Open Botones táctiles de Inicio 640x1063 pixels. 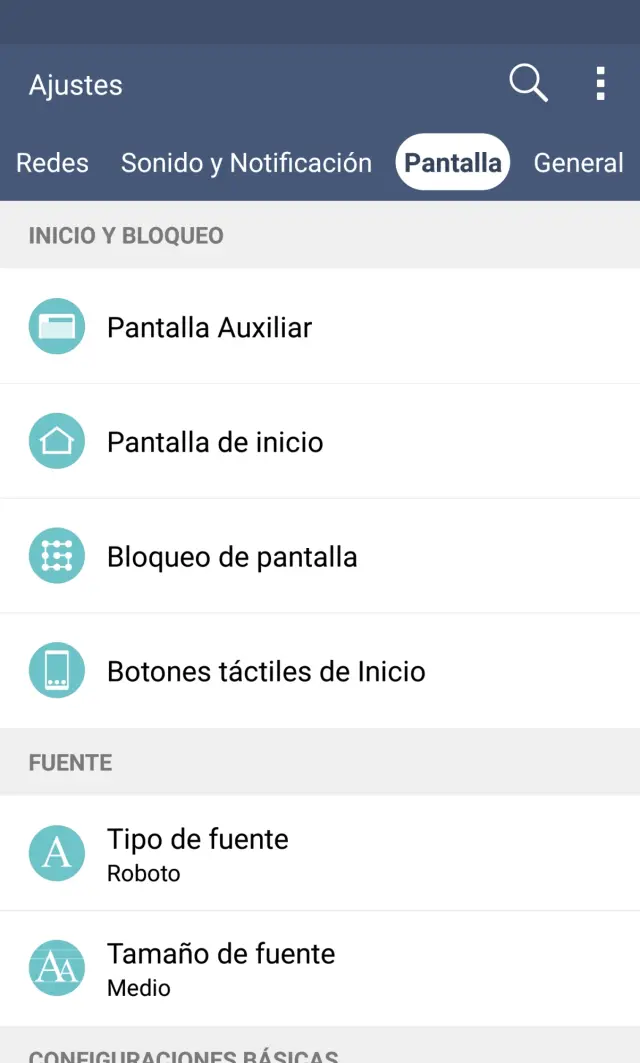320,671
